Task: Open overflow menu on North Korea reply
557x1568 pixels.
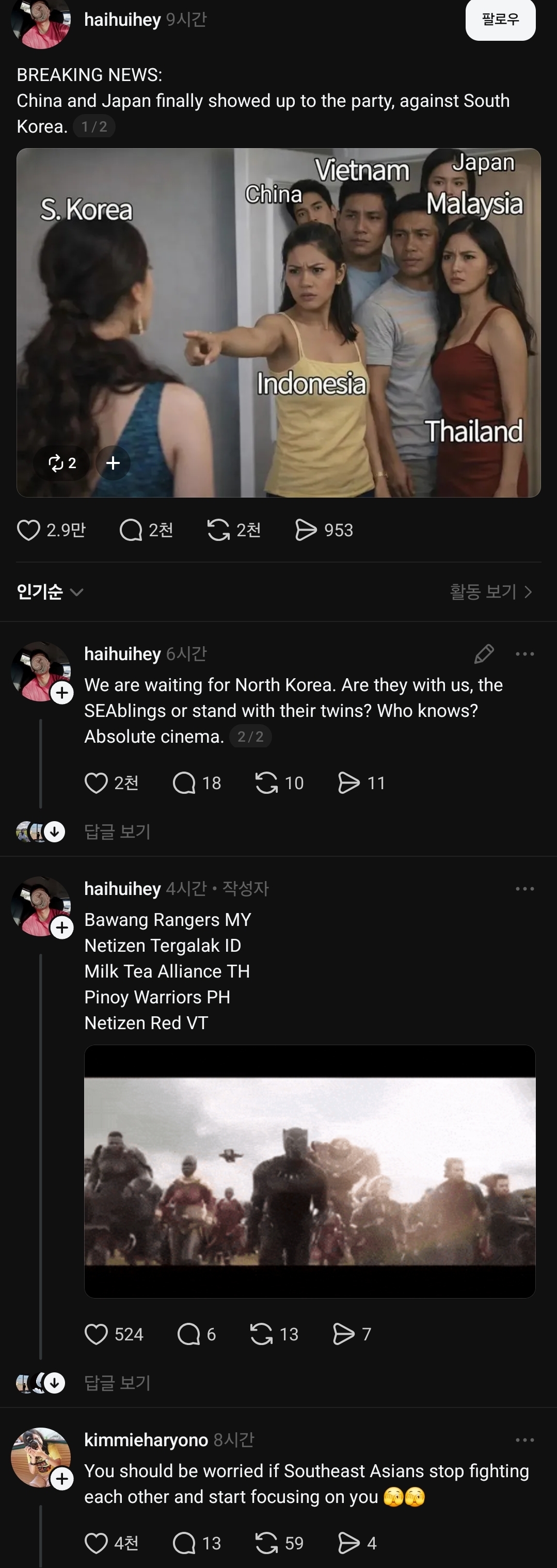Action: (x=525, y=654)
